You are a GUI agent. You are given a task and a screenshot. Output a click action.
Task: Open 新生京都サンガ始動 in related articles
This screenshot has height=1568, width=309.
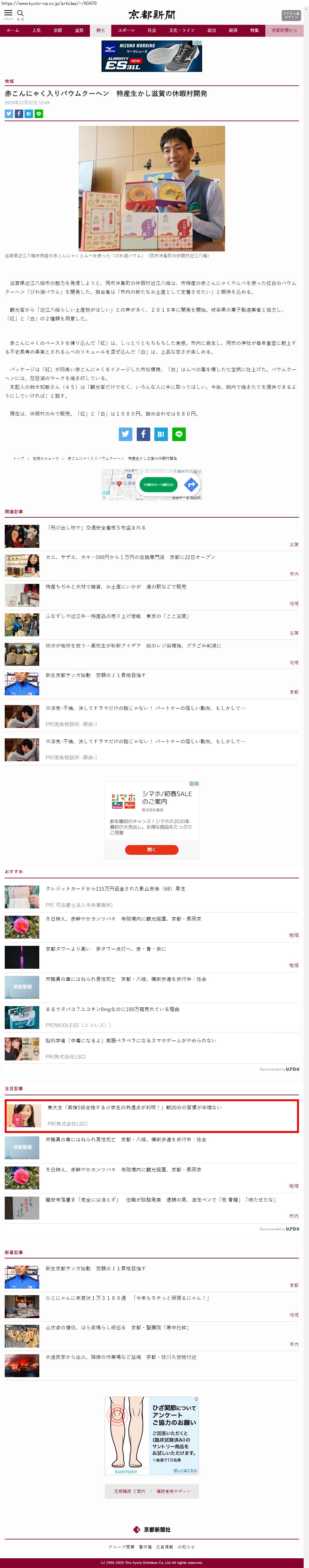click(96, 675)
